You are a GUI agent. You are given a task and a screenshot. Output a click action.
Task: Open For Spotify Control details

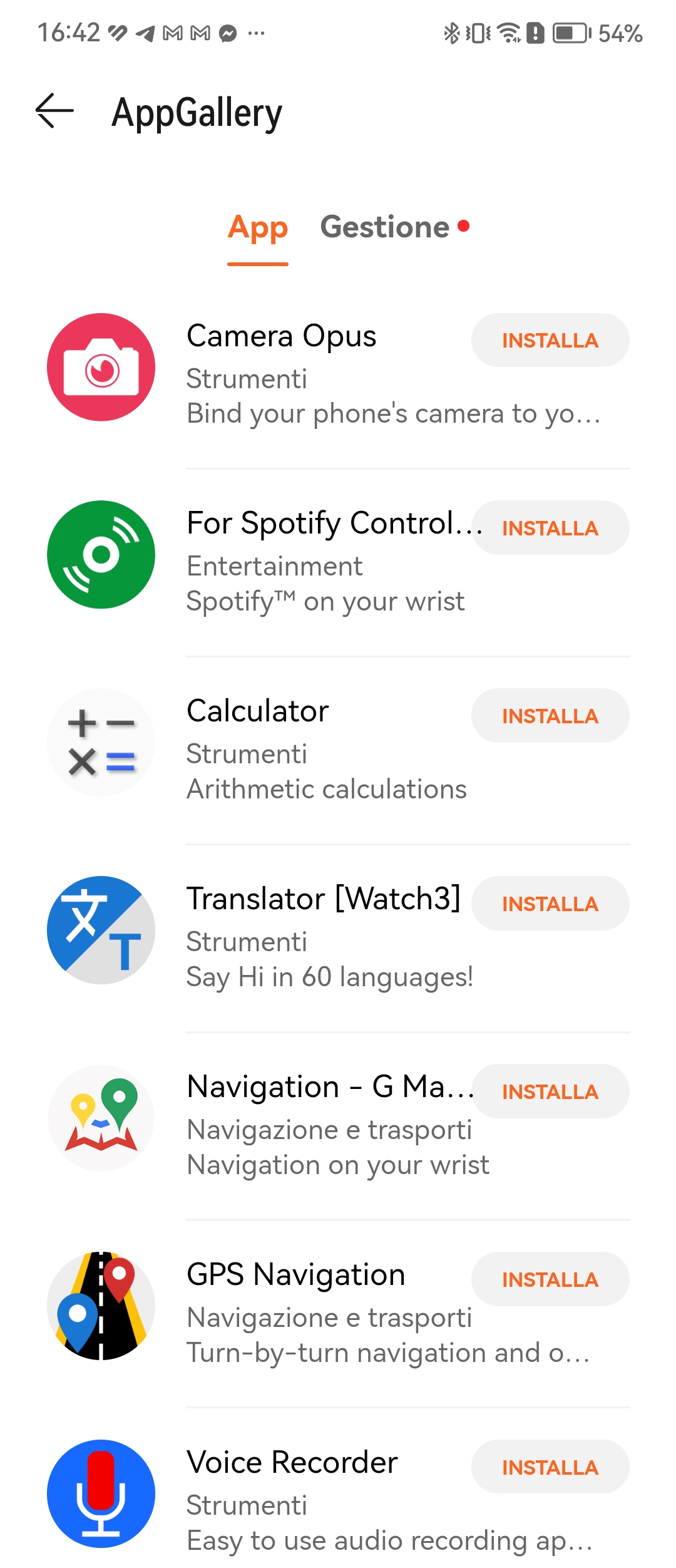(325, 524)
